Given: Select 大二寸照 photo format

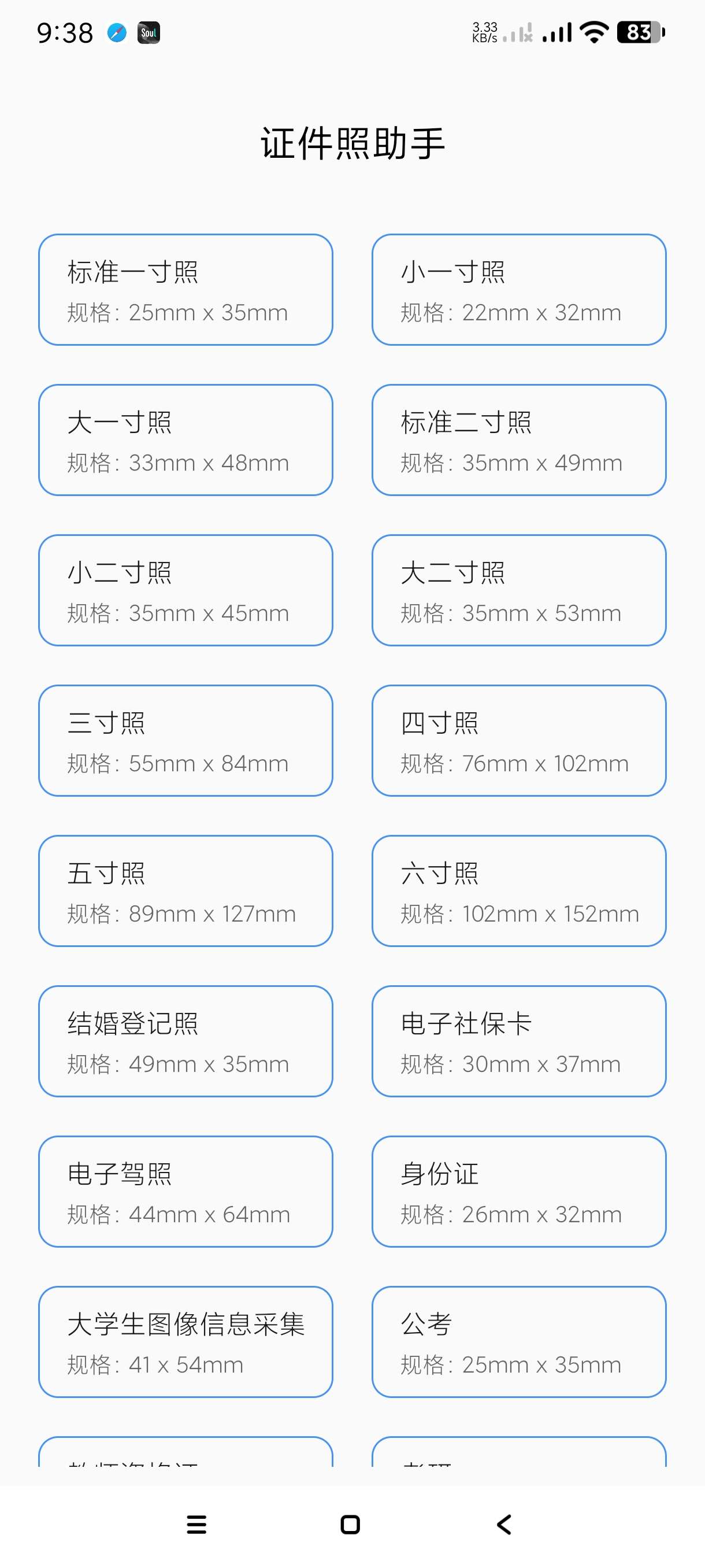Looking at the screenshot, I should click(519, 590).
